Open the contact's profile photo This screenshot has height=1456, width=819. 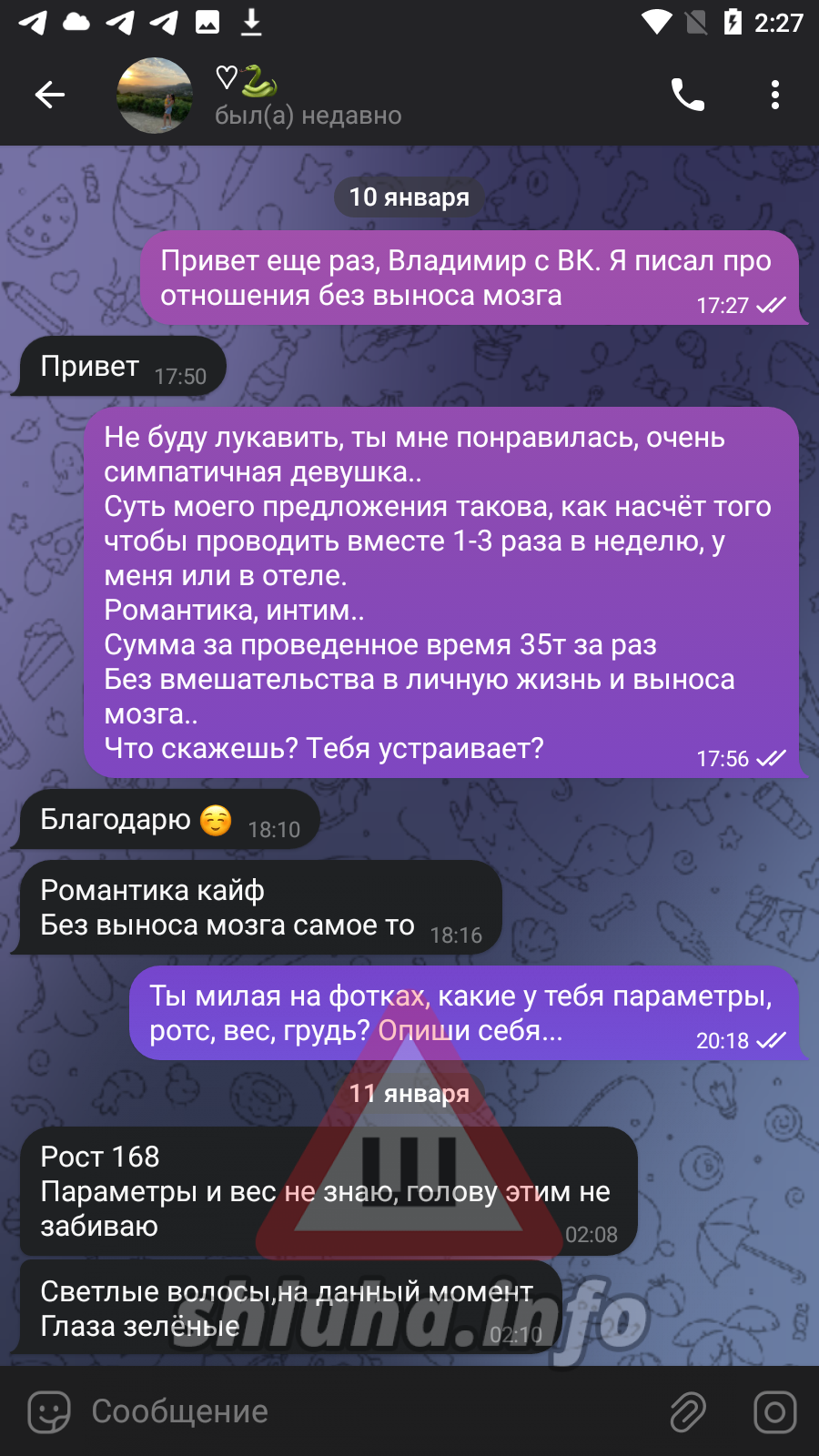155,96
